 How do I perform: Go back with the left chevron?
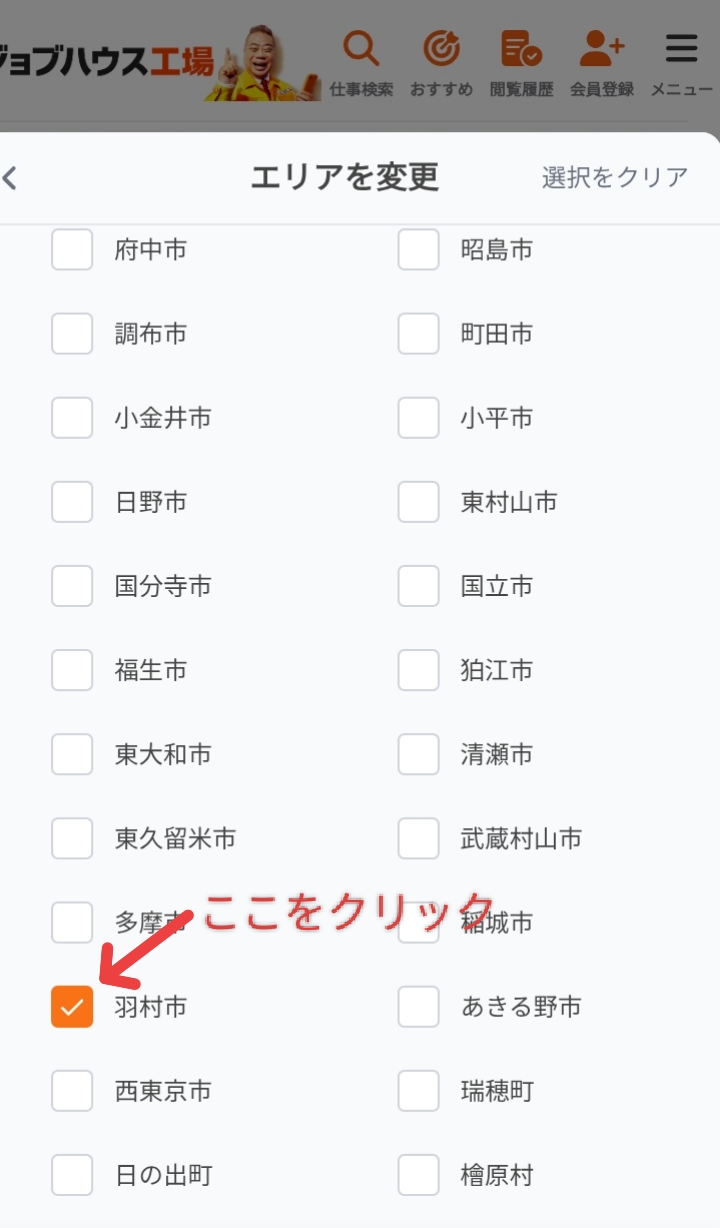click(x=10, y=179)
